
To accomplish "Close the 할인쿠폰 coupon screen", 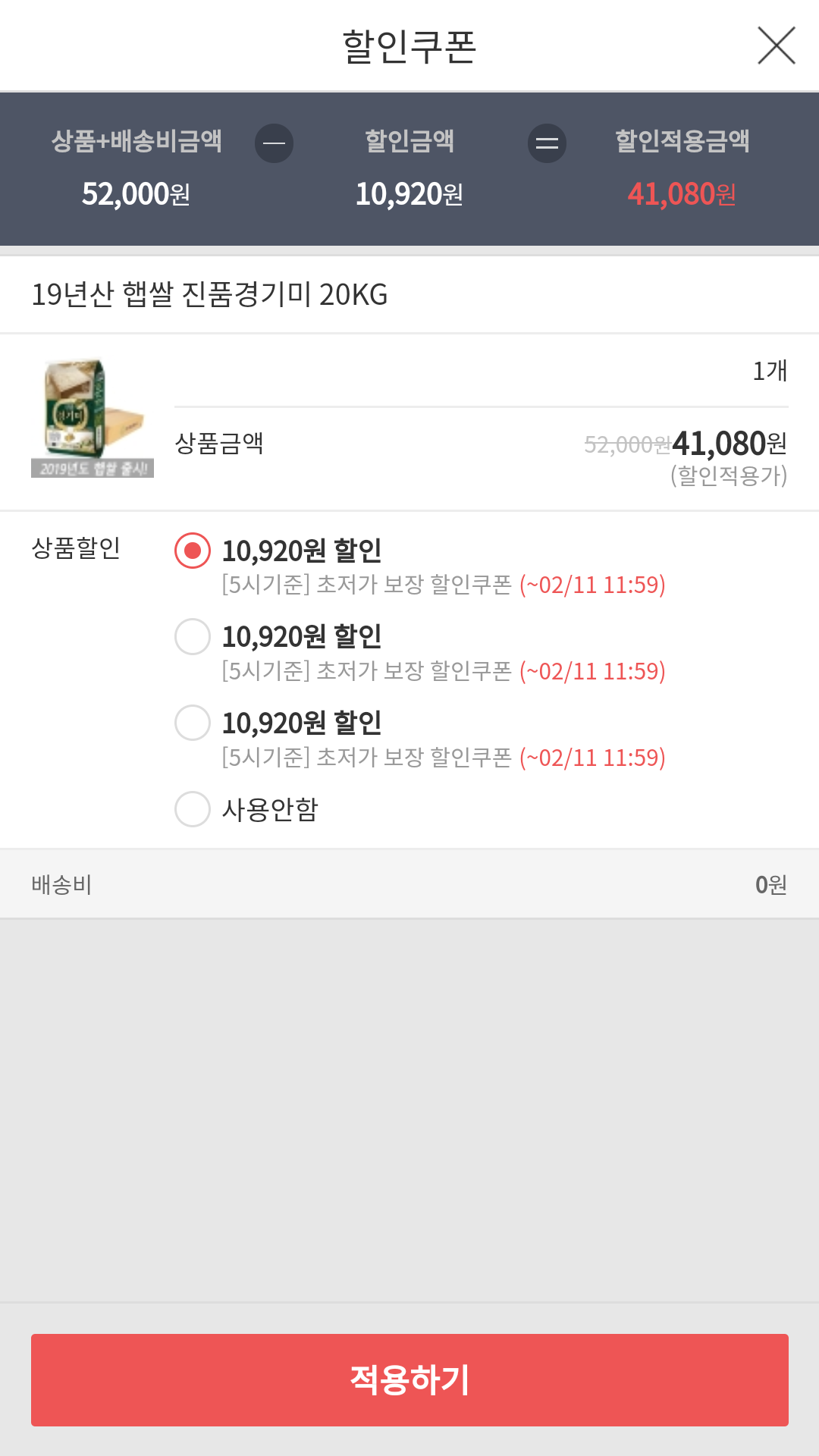I will tap(776, 45).
